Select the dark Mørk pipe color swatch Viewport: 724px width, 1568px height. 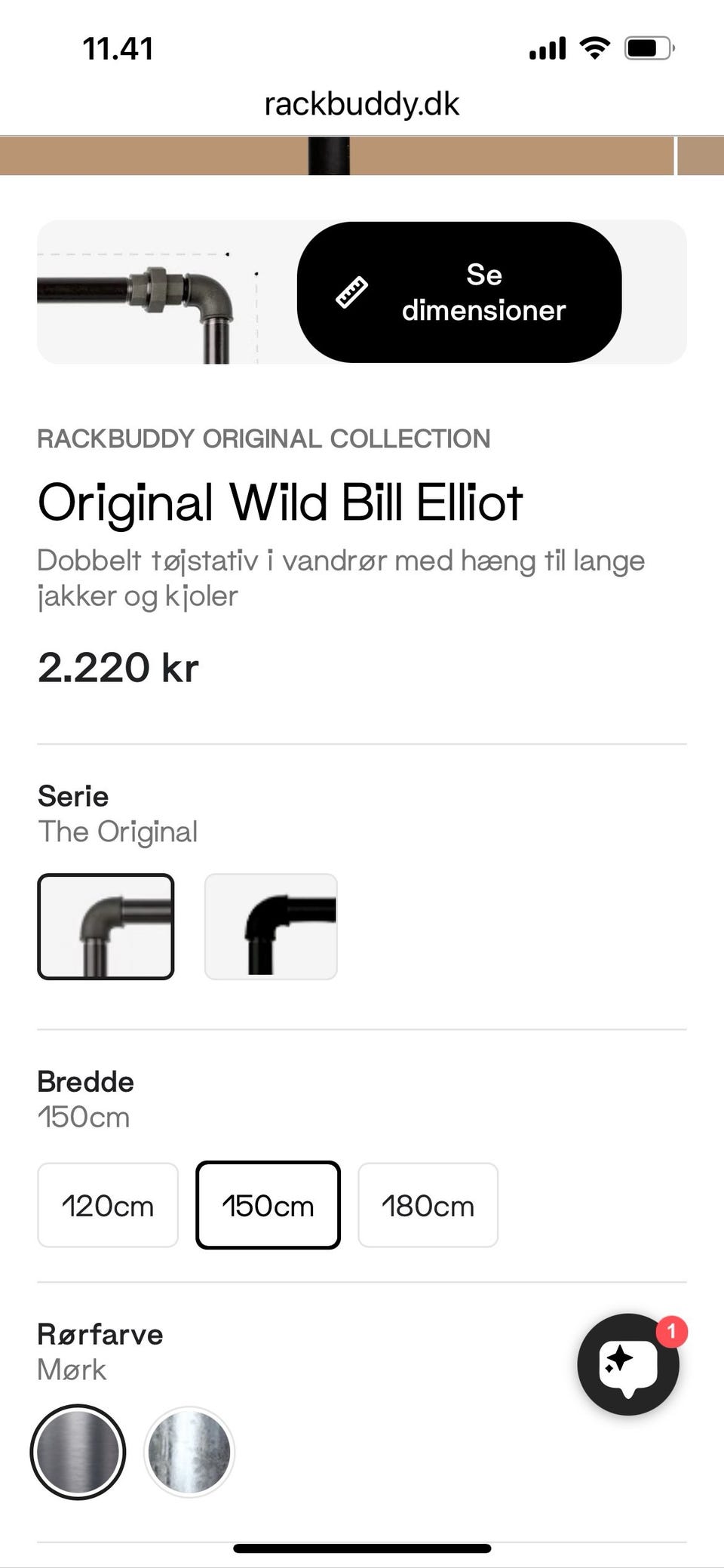click(78, 1450)
